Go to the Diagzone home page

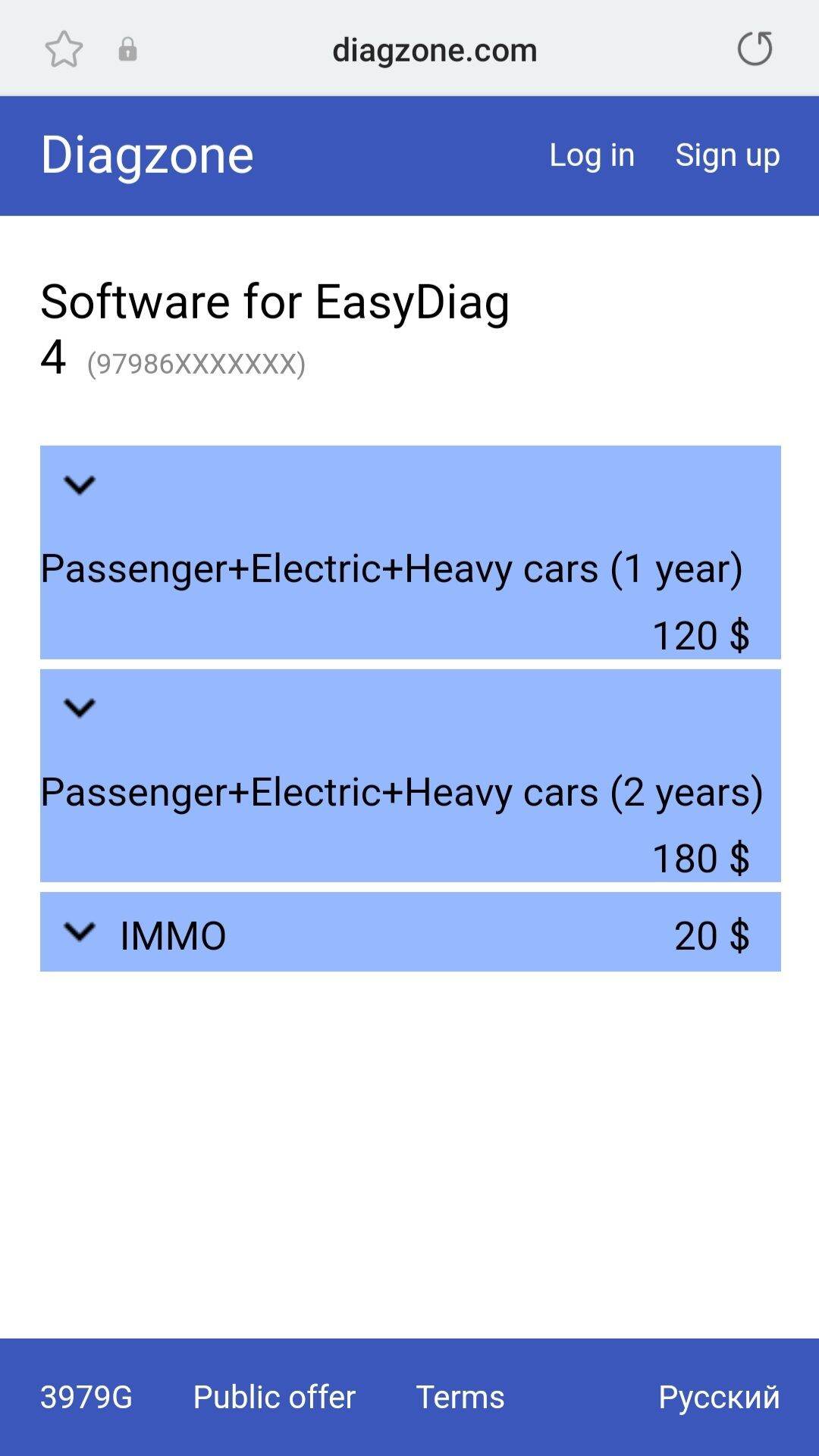tap(147, 155)
